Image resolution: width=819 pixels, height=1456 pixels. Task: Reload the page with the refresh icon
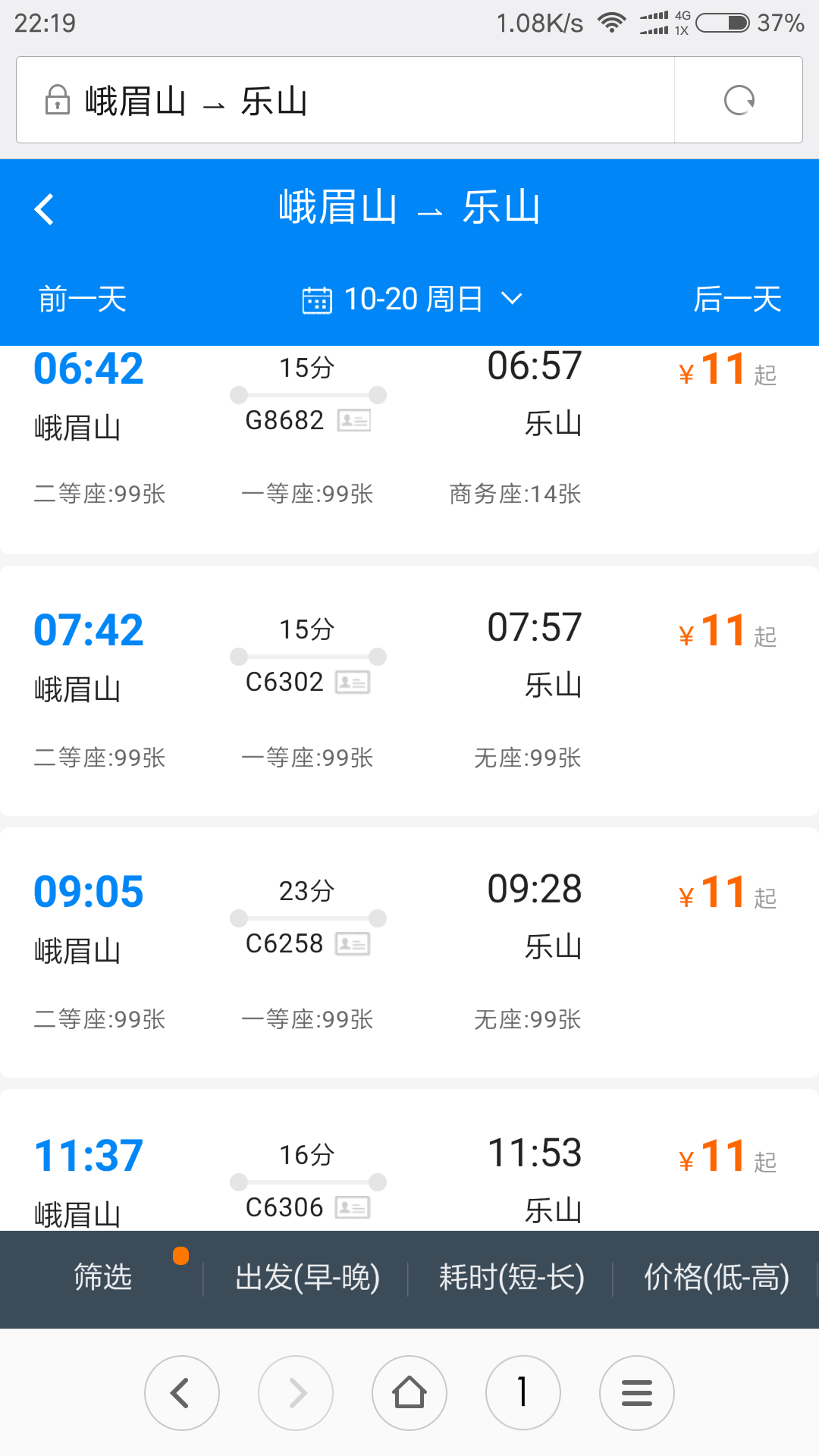pos(739,100)
